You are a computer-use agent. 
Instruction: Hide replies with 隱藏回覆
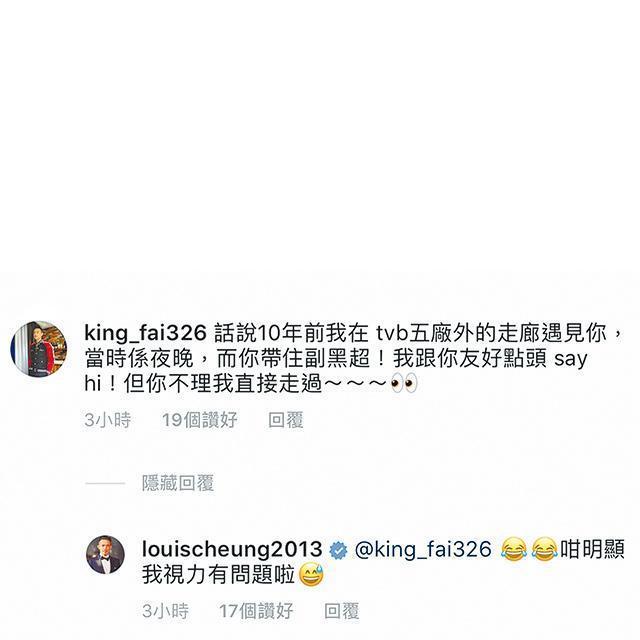(178, 484)
